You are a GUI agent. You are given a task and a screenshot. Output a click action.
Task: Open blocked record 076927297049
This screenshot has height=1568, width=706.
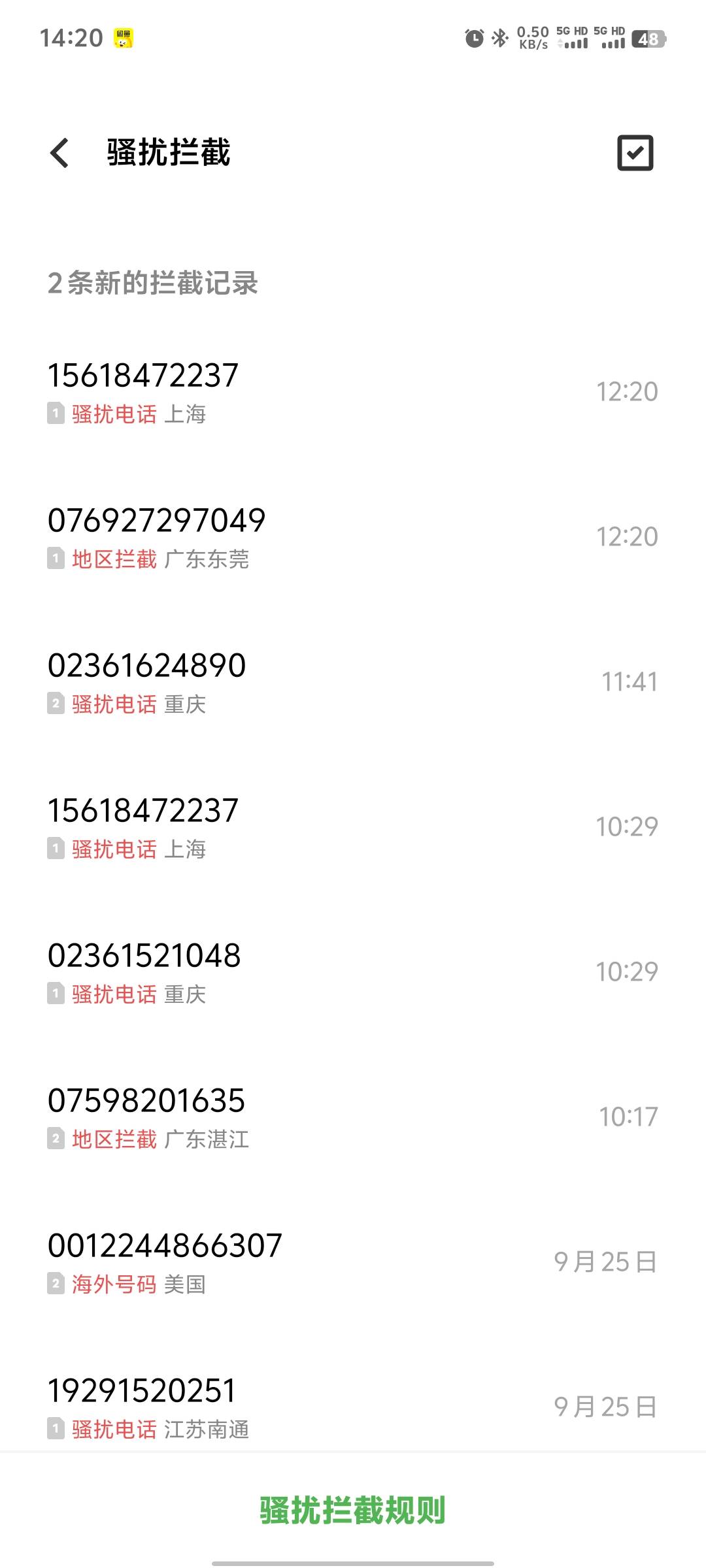353,537
